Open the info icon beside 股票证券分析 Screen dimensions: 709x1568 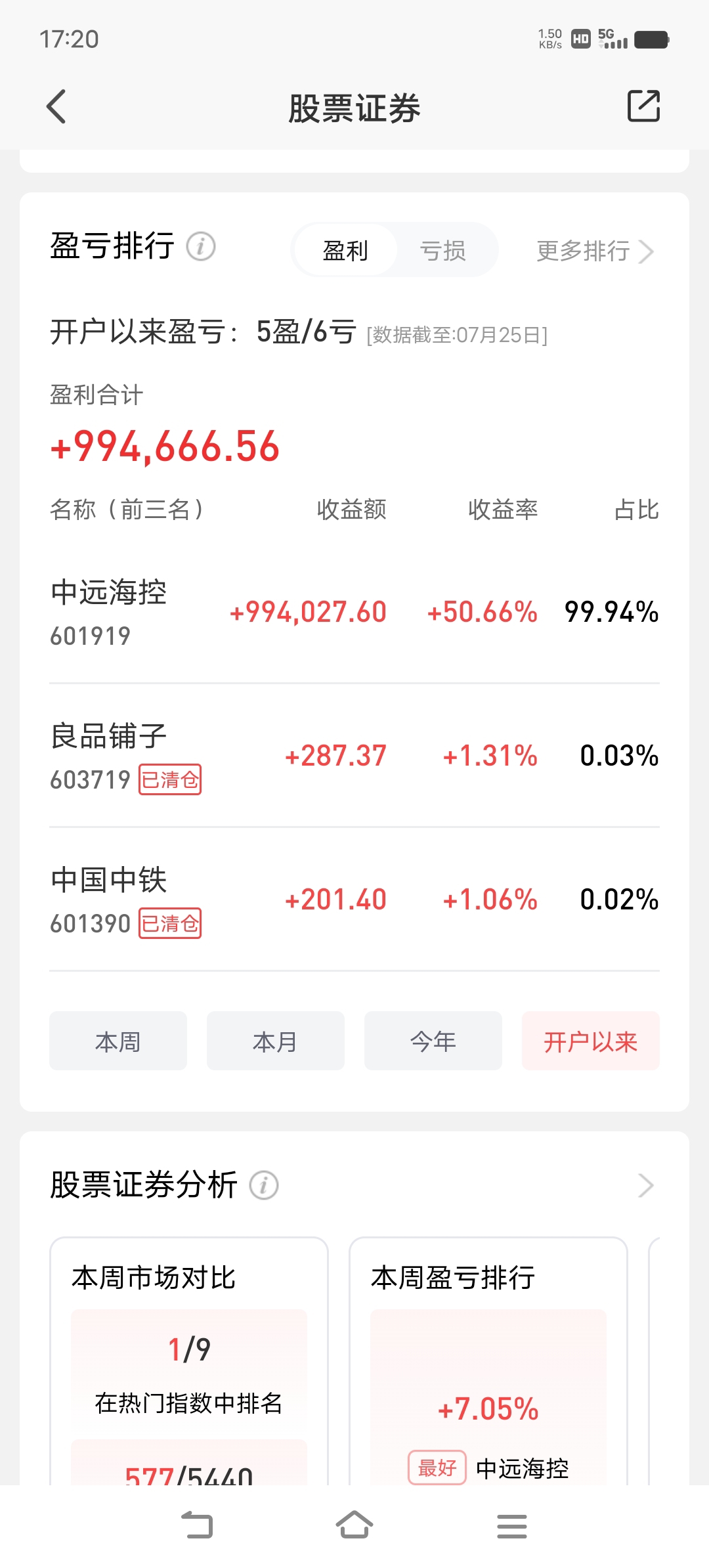pos(264,1185)
